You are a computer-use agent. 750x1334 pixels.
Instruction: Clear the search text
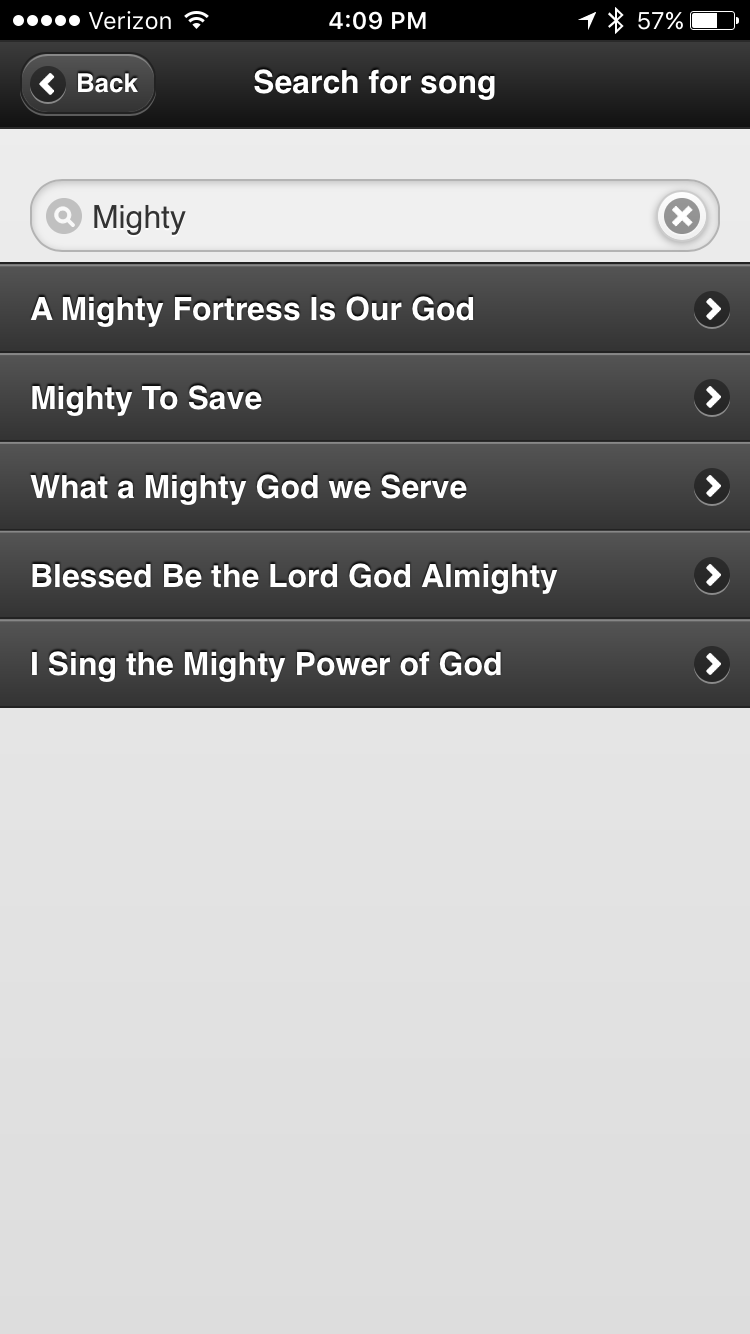pyautogui.click(x=682, y=215)
